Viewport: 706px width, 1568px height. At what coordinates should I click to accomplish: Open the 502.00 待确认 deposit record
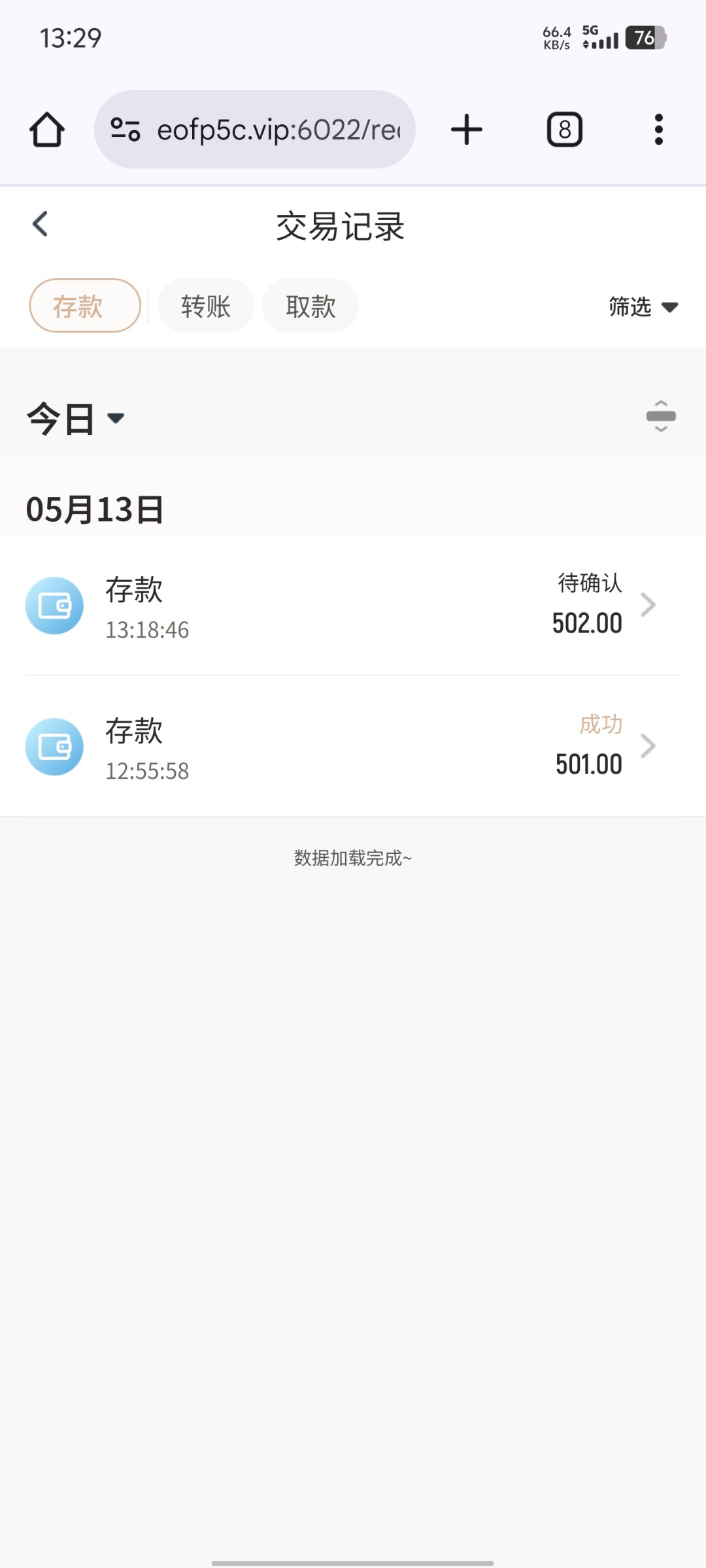[353, 606]
